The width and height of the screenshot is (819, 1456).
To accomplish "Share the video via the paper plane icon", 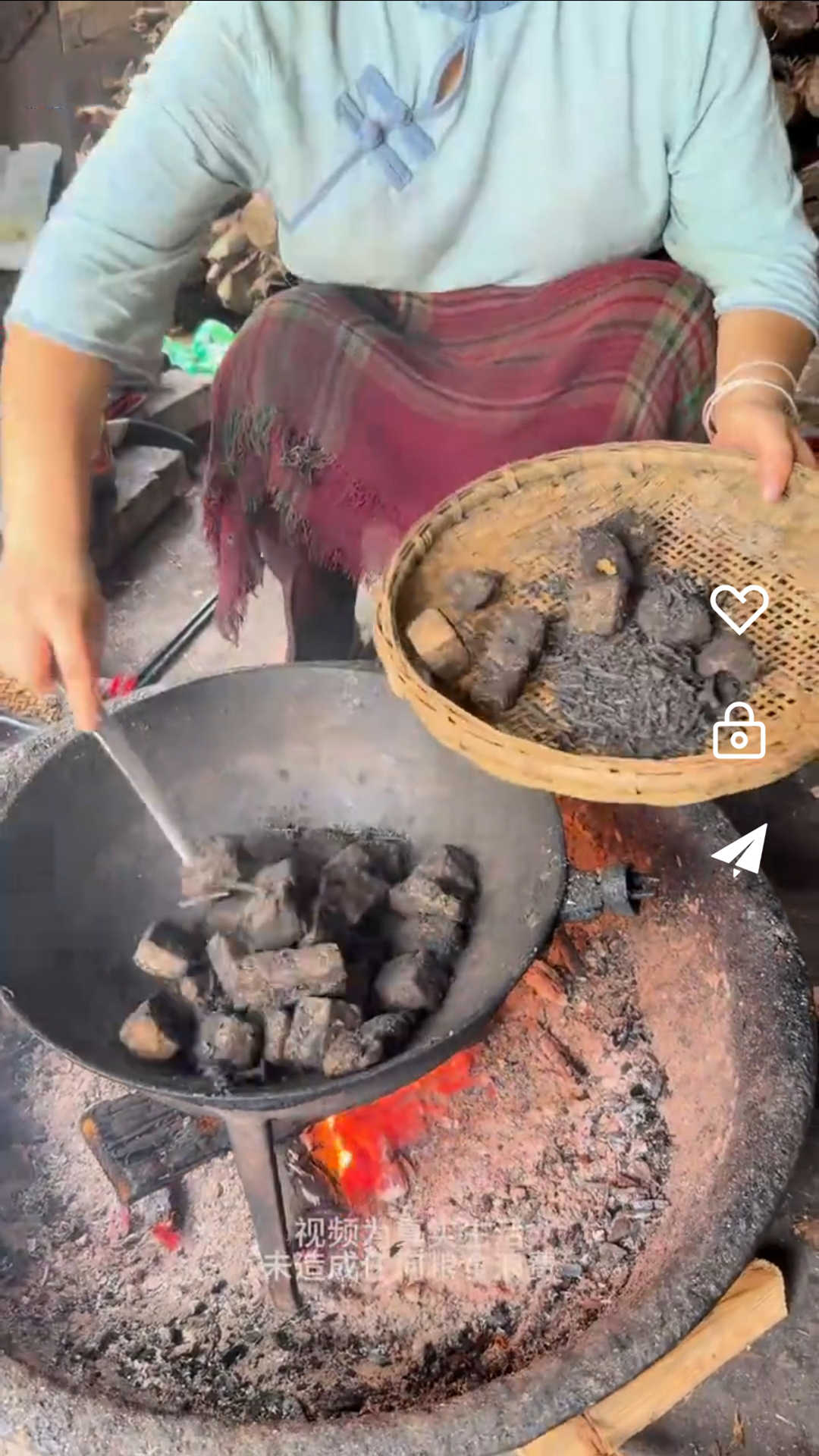I will (x=741, y=850).
